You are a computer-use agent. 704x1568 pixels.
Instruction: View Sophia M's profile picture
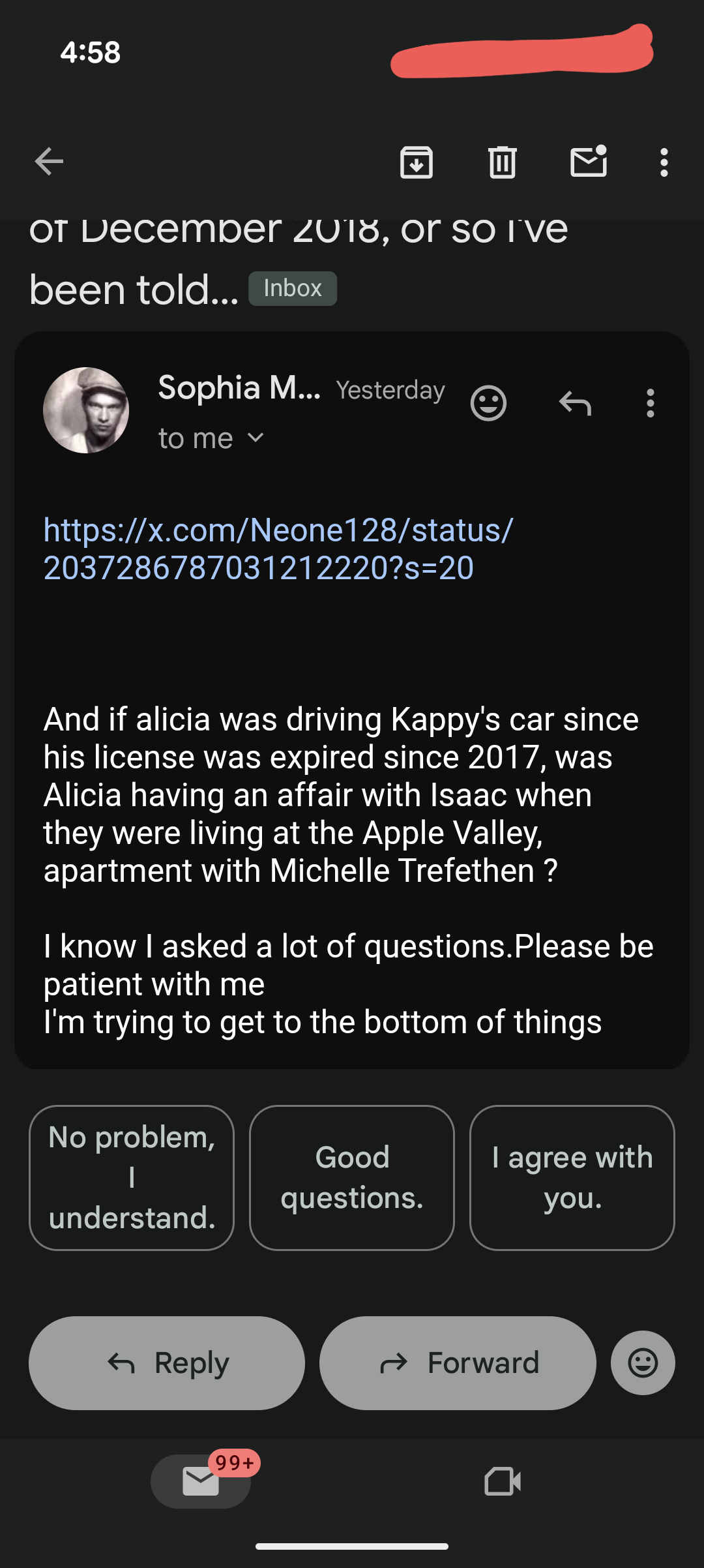click(x=86, y=410)
